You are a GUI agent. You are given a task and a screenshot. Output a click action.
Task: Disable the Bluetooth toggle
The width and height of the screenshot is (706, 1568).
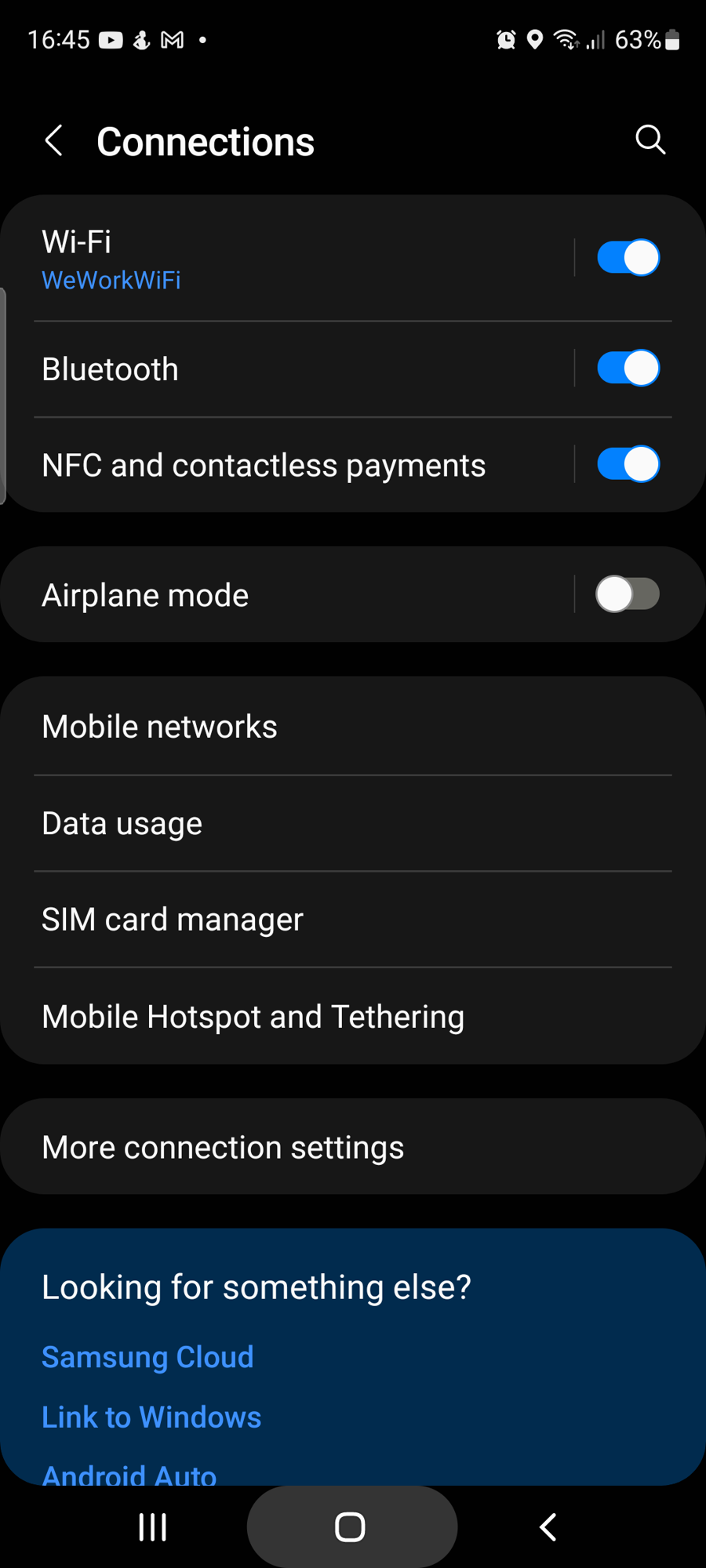(x=628, y=368)
